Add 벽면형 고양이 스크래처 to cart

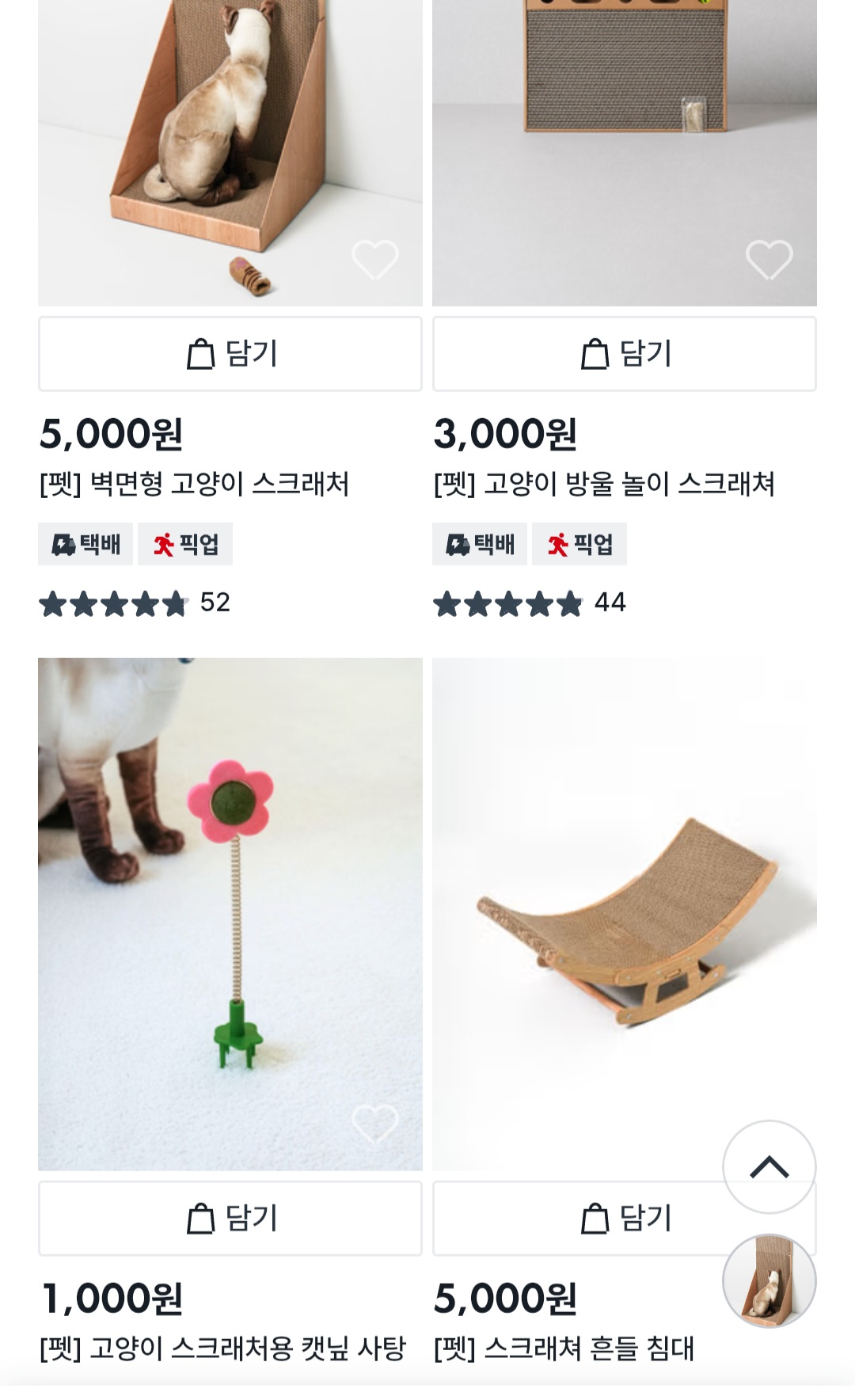tap(230, 353)
